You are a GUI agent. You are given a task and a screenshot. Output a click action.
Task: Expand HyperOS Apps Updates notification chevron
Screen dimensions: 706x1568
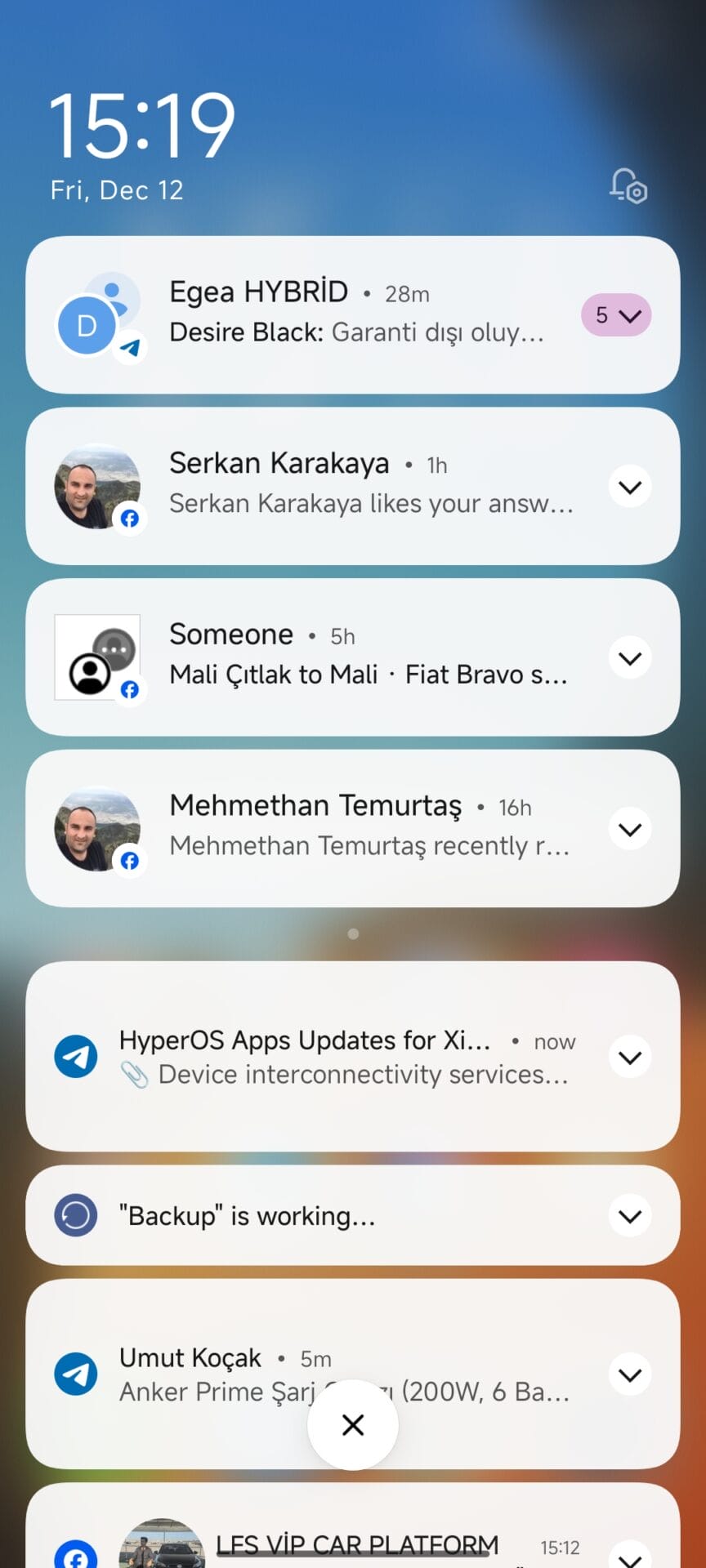(630, 1058)
